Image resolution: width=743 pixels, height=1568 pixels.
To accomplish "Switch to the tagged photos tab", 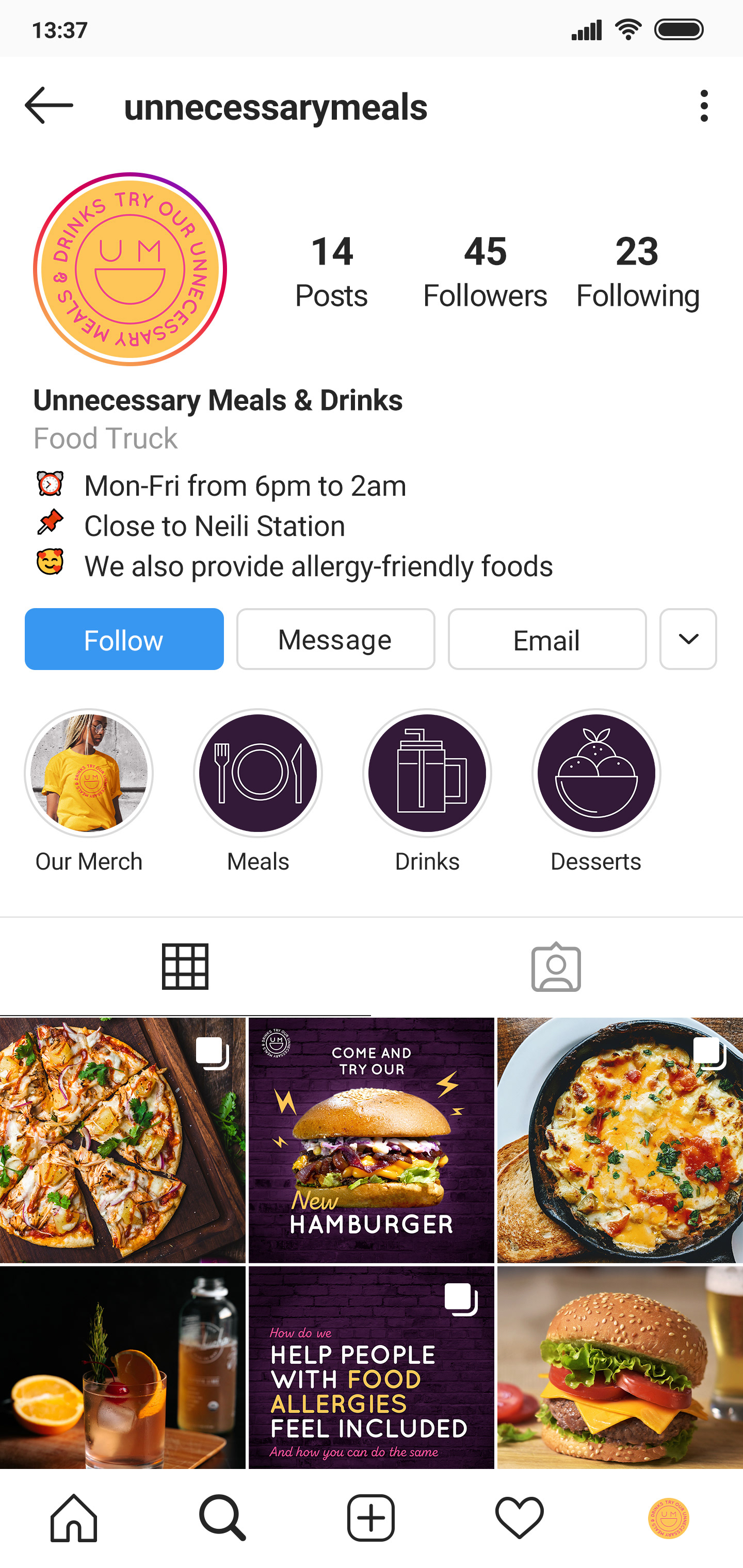I will point(556,967).
